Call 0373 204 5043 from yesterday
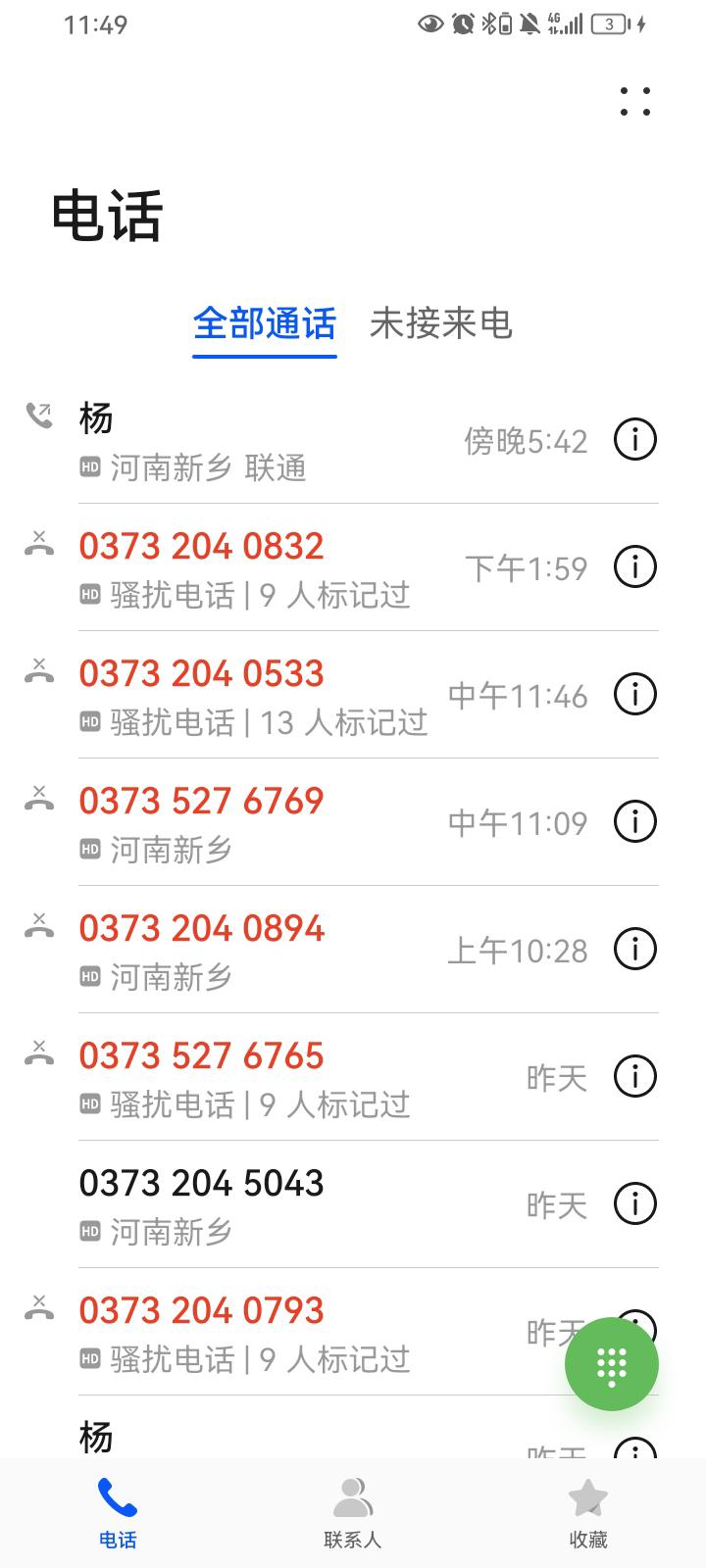 click(x=333, y=1204)
